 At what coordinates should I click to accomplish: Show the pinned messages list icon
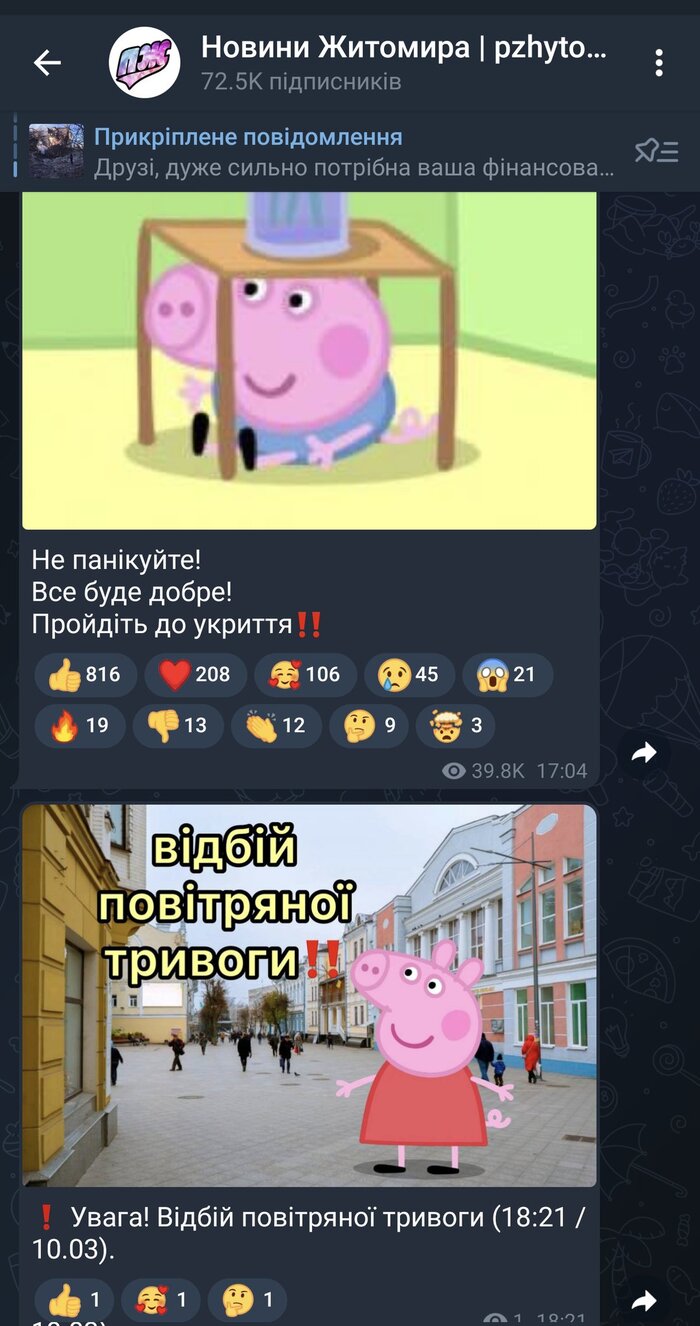click(657, 152)
